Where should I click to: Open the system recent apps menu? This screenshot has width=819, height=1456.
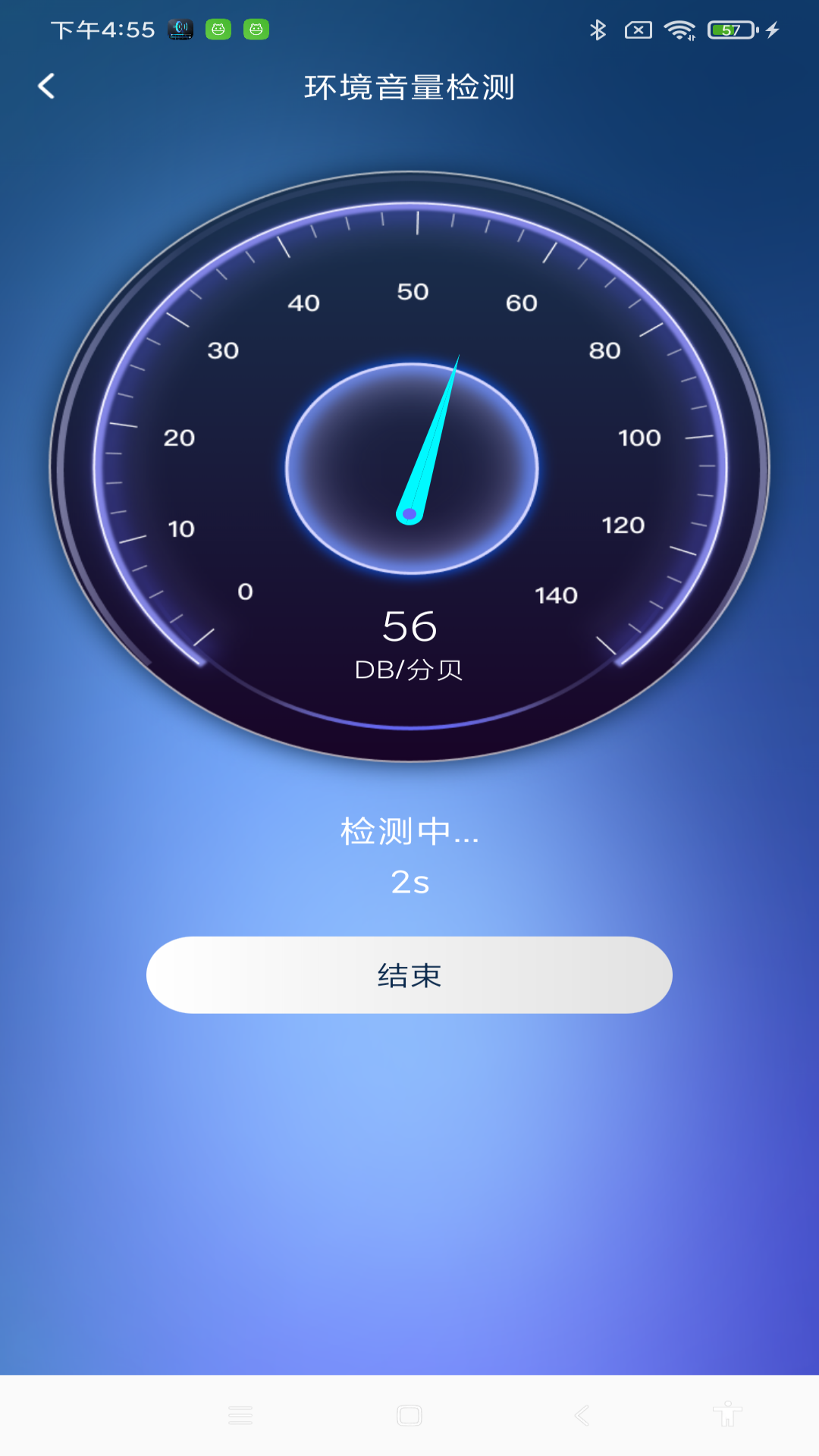[240, 1415]
